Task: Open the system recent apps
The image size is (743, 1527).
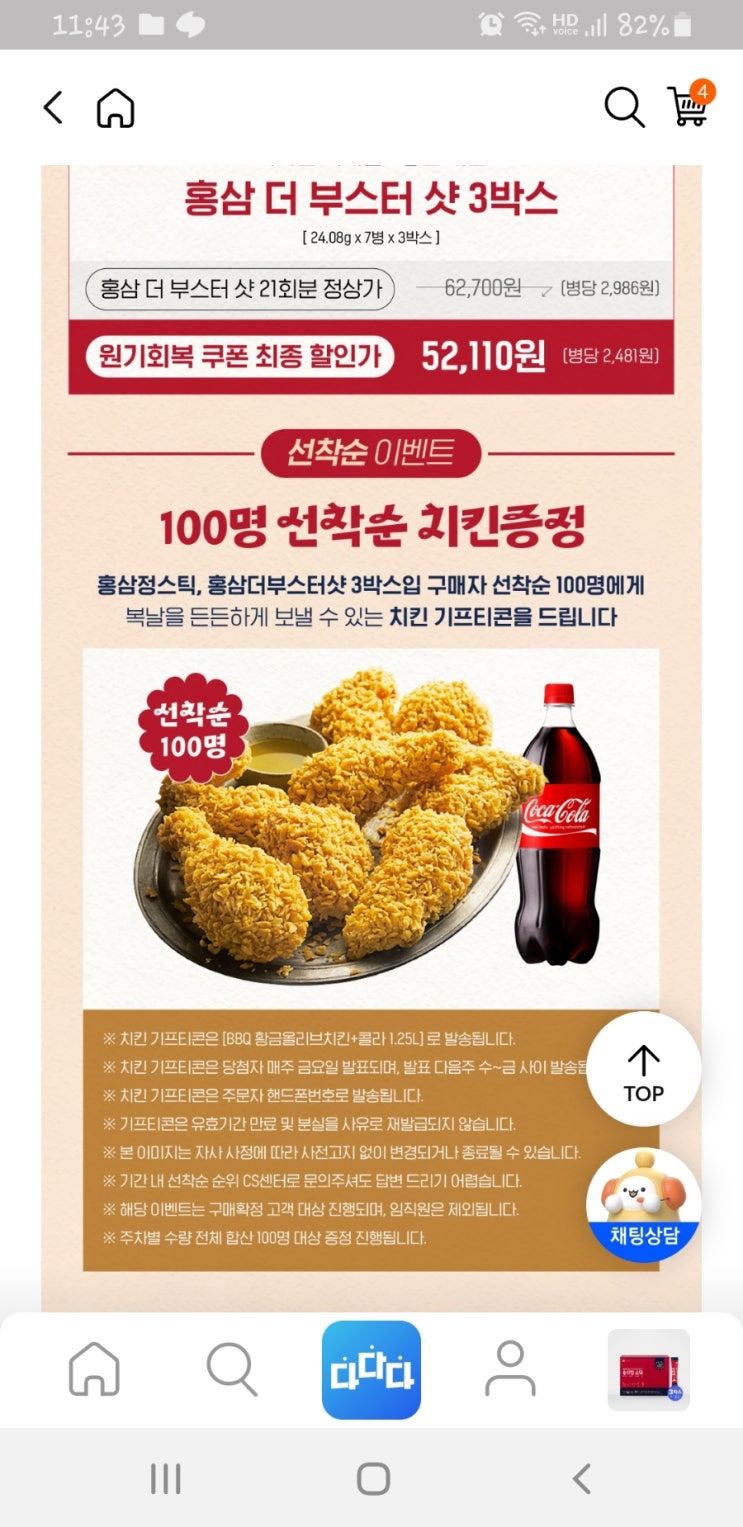Action: 165,1478
